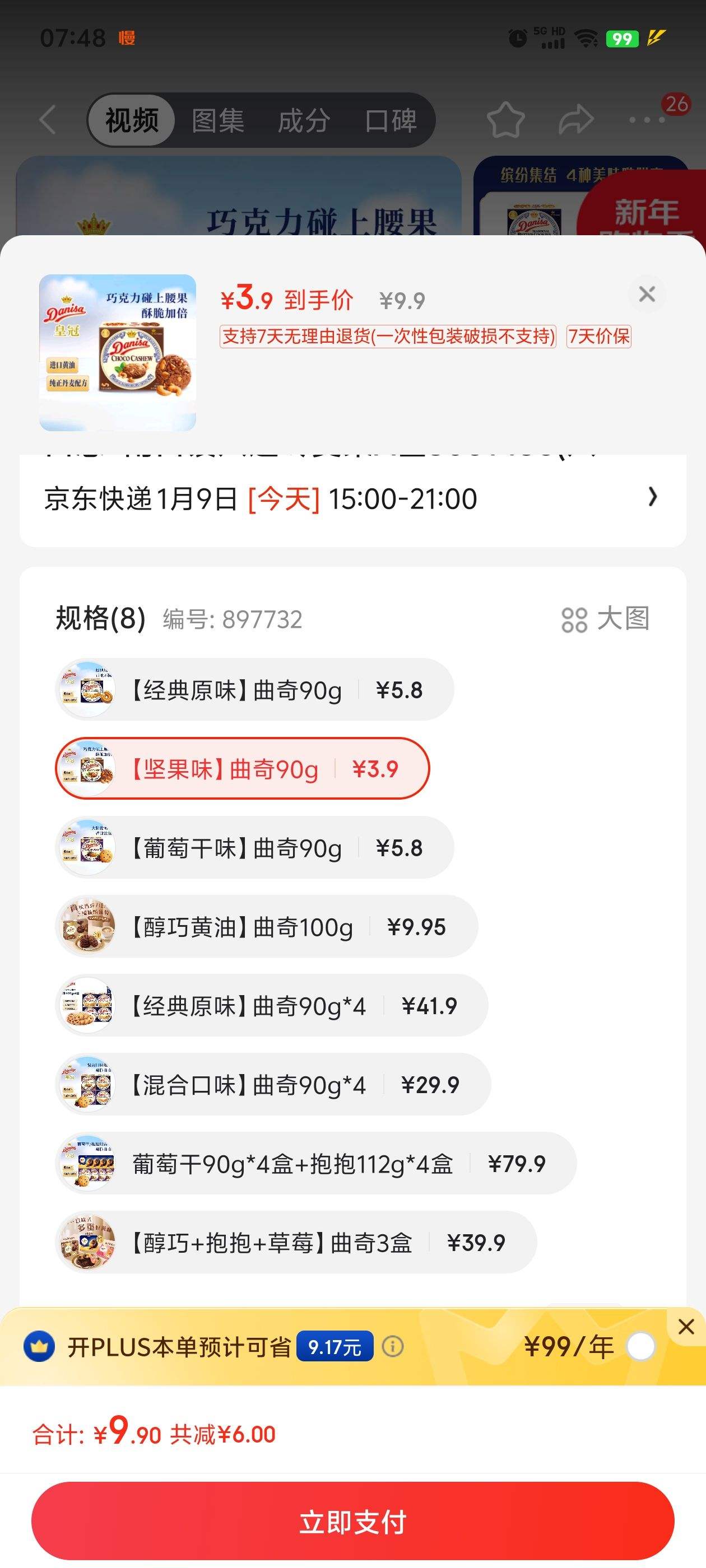Switch the spec list to 大图 view
The height and width of the screenshot is (1568, 706).
coord(606,619)
